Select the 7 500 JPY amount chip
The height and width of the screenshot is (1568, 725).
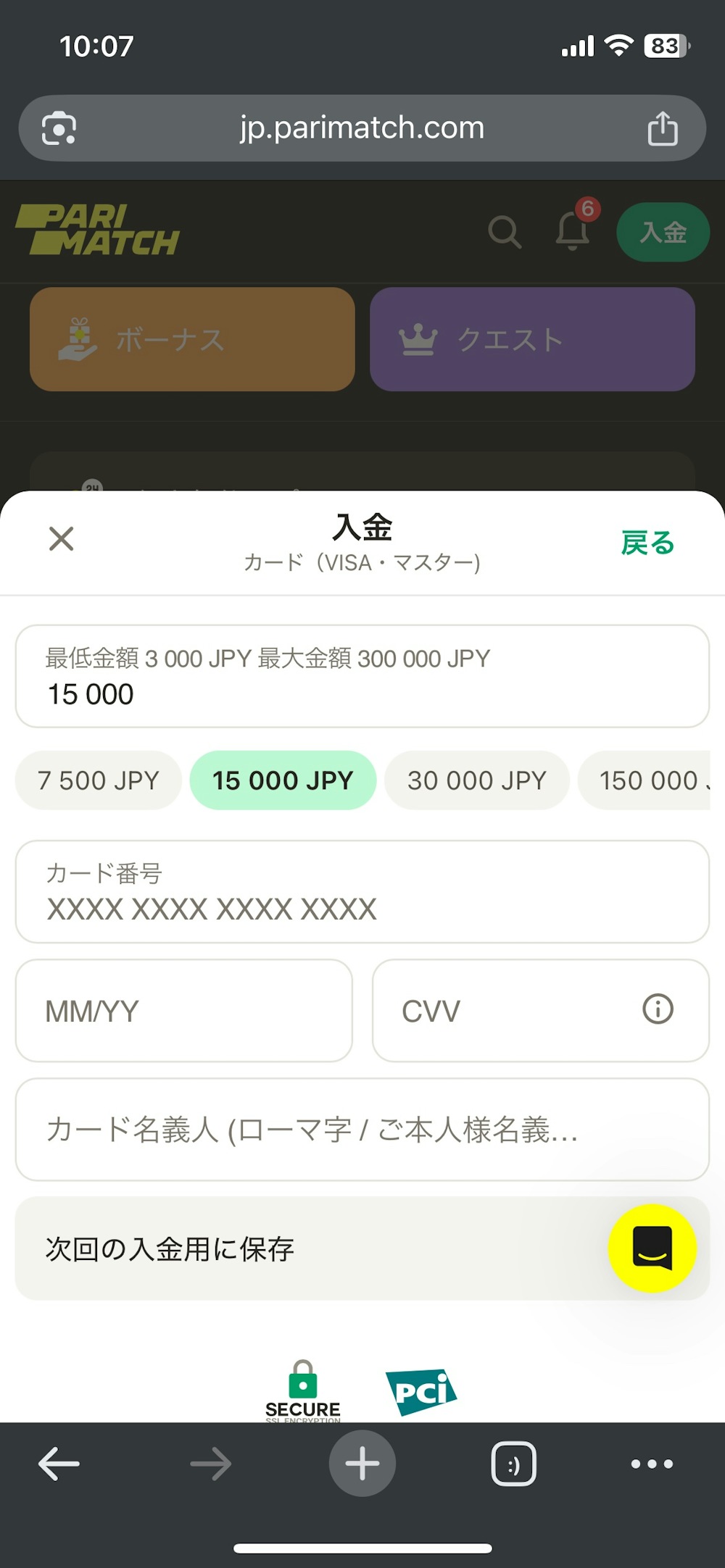click(x=97, y=780)
